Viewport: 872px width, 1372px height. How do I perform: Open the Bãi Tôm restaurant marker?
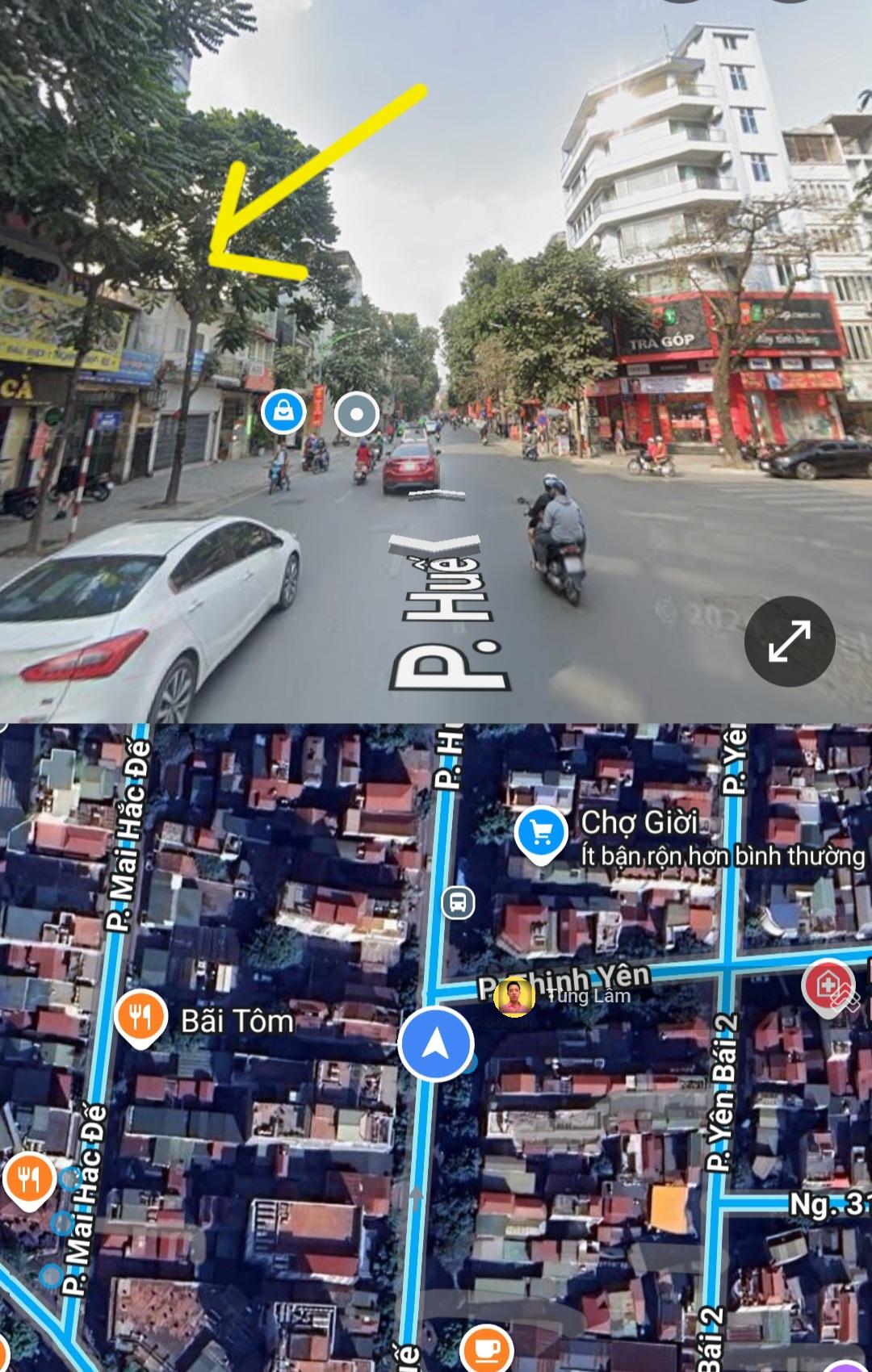pos(140,1019)
